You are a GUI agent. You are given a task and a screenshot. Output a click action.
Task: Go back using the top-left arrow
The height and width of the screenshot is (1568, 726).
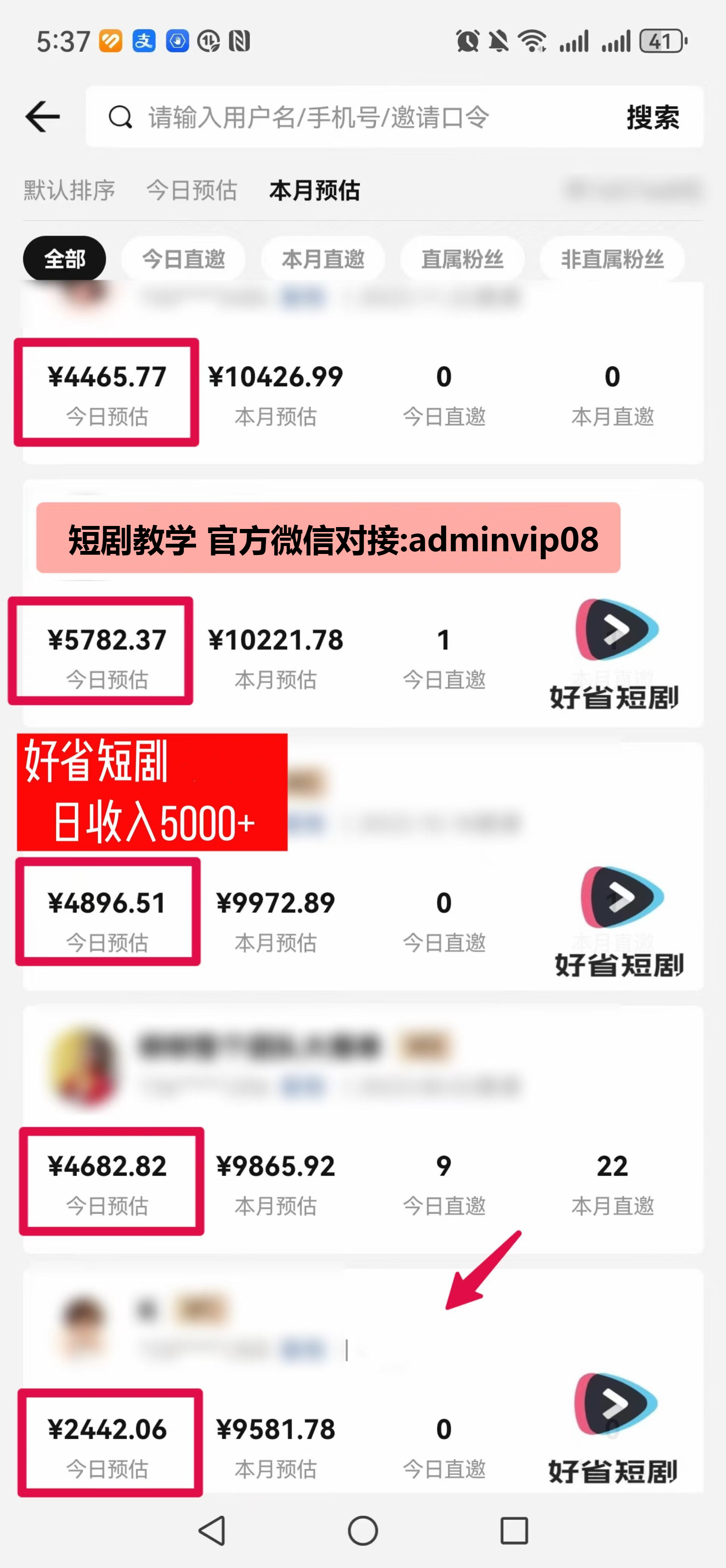click(x=43, y=117)
